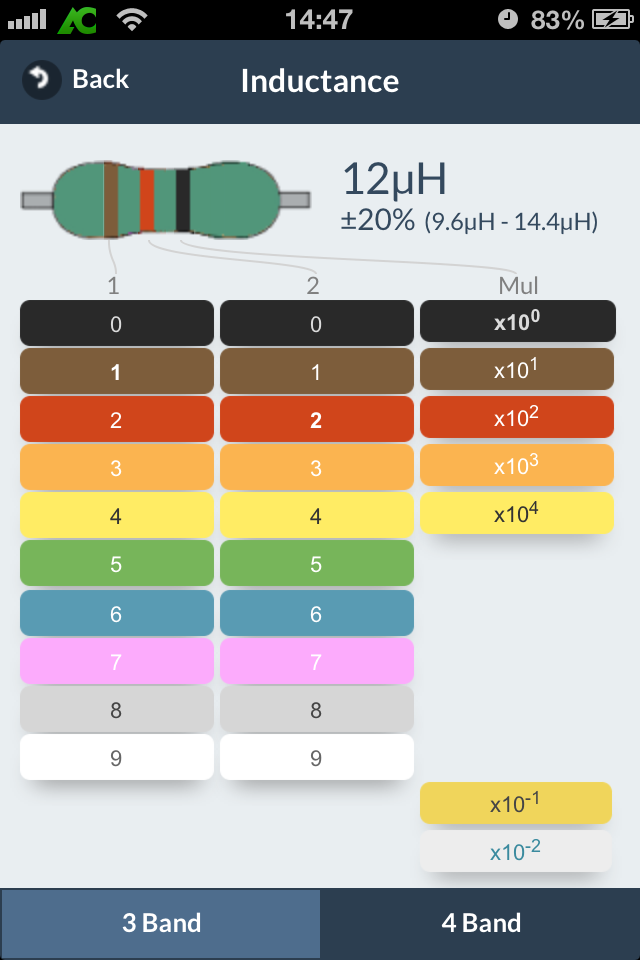Set multiplier to silver x10⁻²

pos(516,851)
